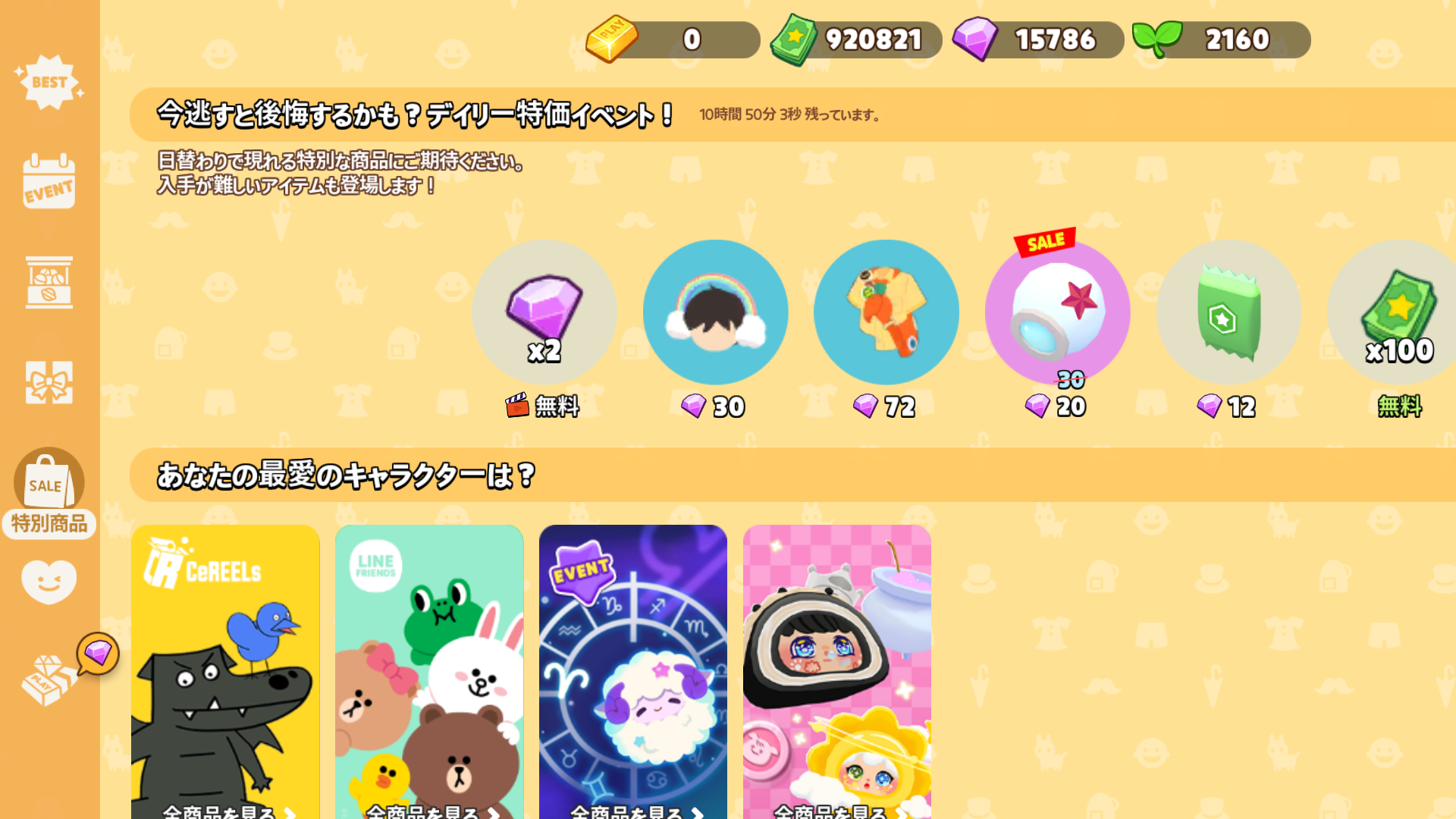Select the 特別商品 SALE tab

click(x=49, y=493)
